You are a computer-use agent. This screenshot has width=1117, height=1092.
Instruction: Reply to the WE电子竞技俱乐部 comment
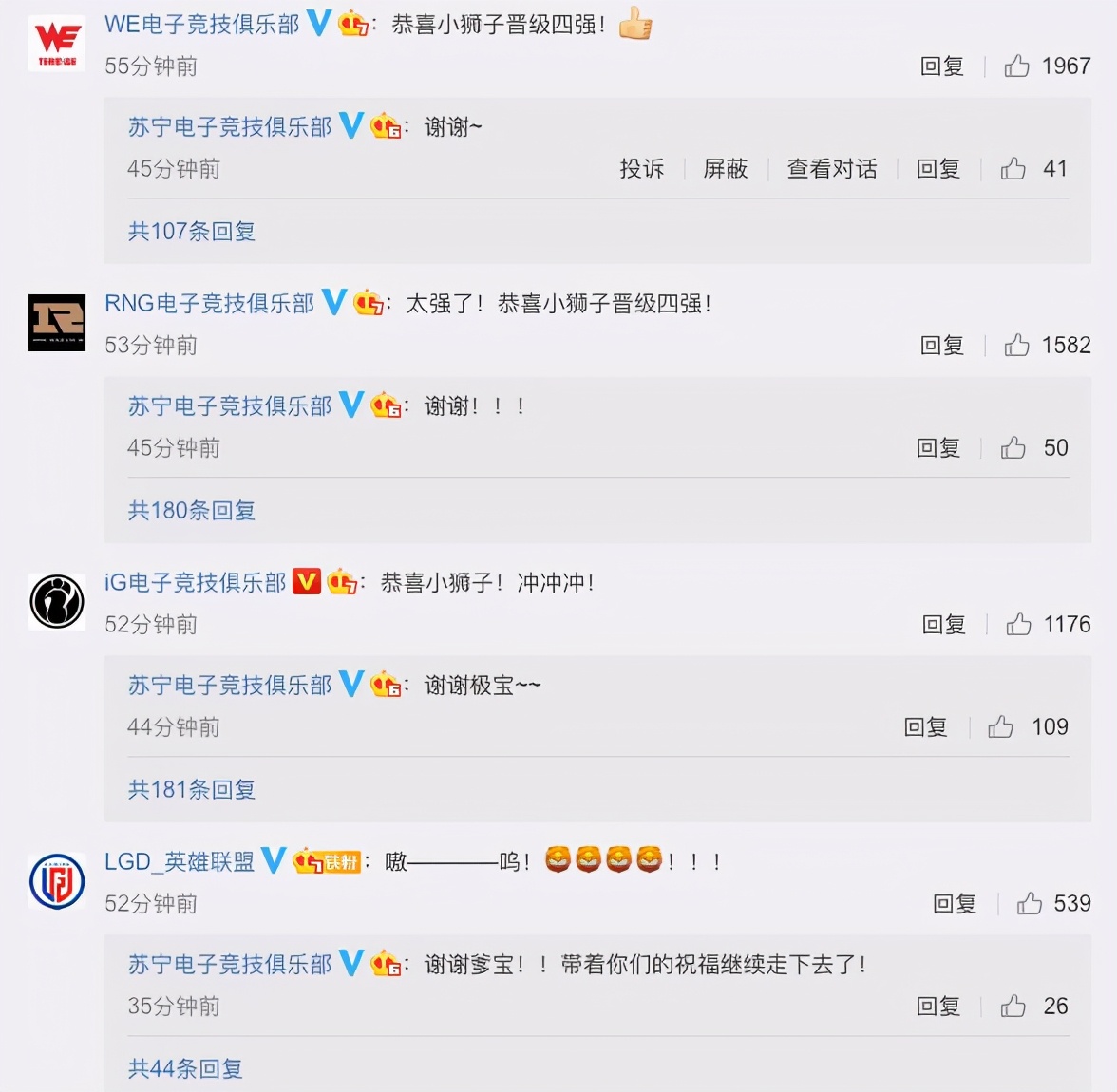(941, 66)
